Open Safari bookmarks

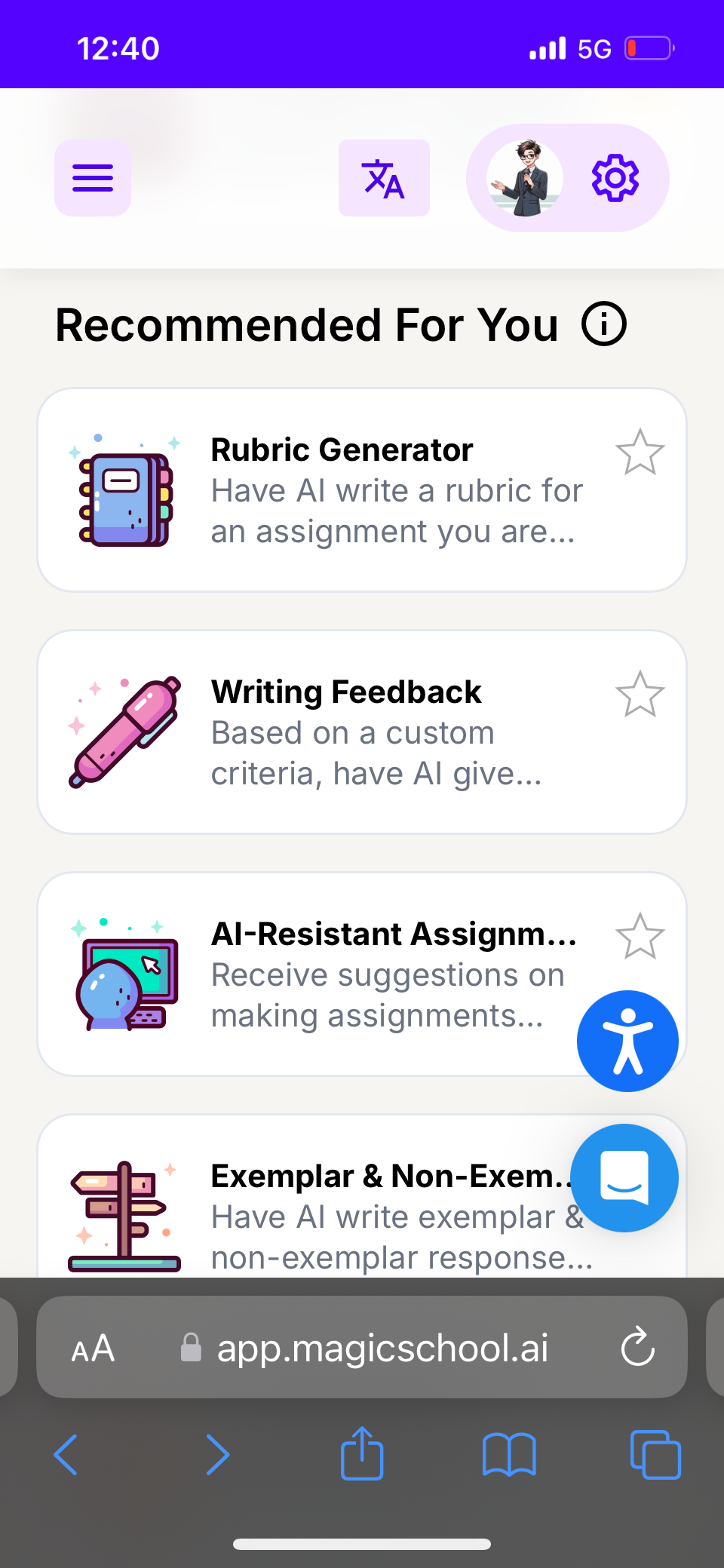pos(509,1453)
